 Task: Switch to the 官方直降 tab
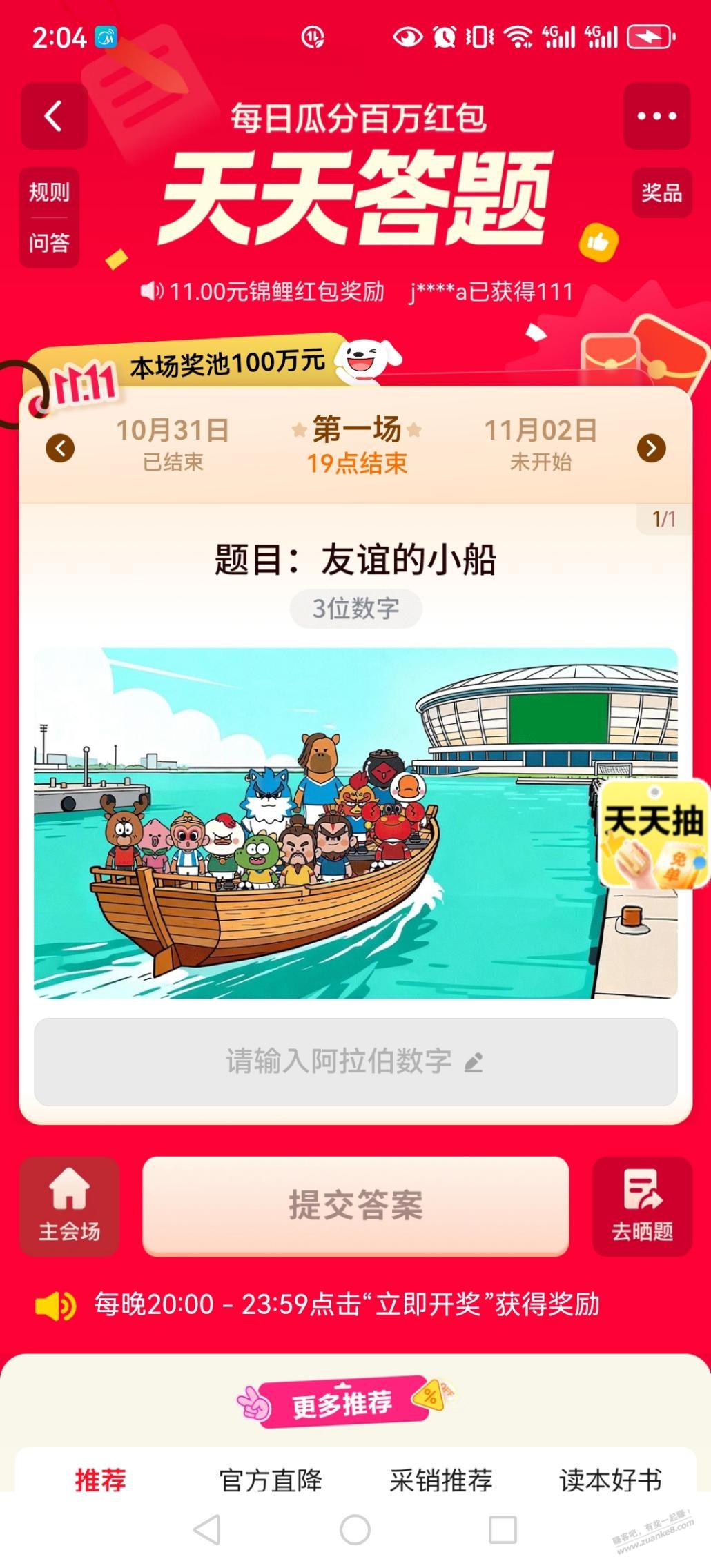click(271, 1480)
